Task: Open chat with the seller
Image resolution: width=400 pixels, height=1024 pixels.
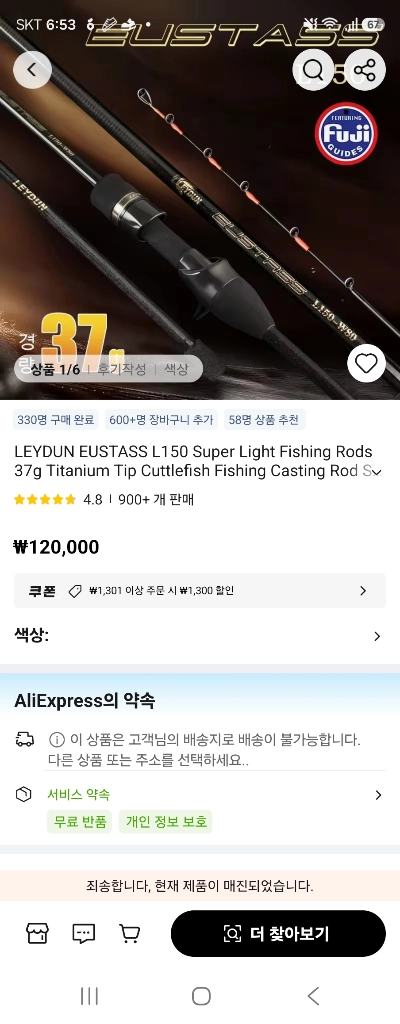Action: (x=84, y=933)
